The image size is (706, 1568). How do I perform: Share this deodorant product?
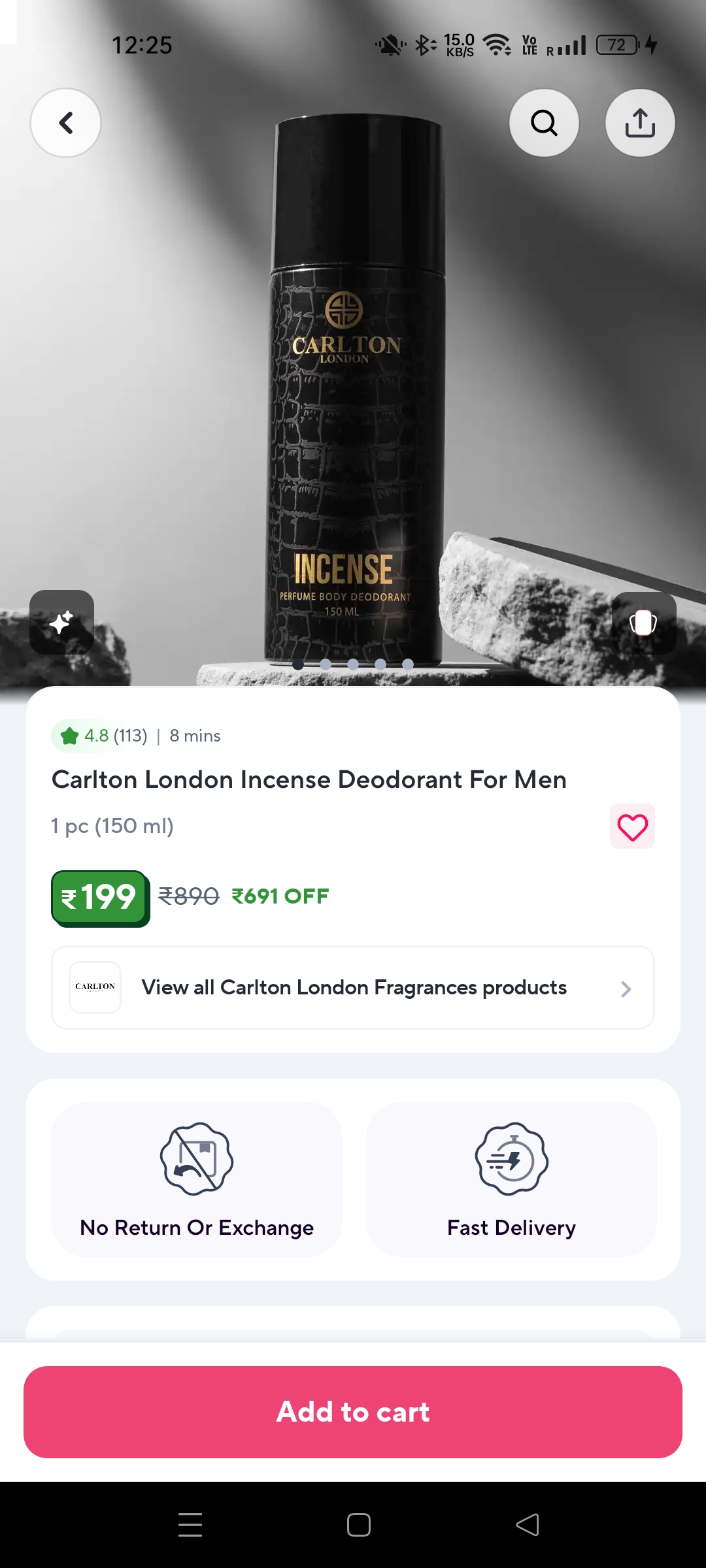640,123
